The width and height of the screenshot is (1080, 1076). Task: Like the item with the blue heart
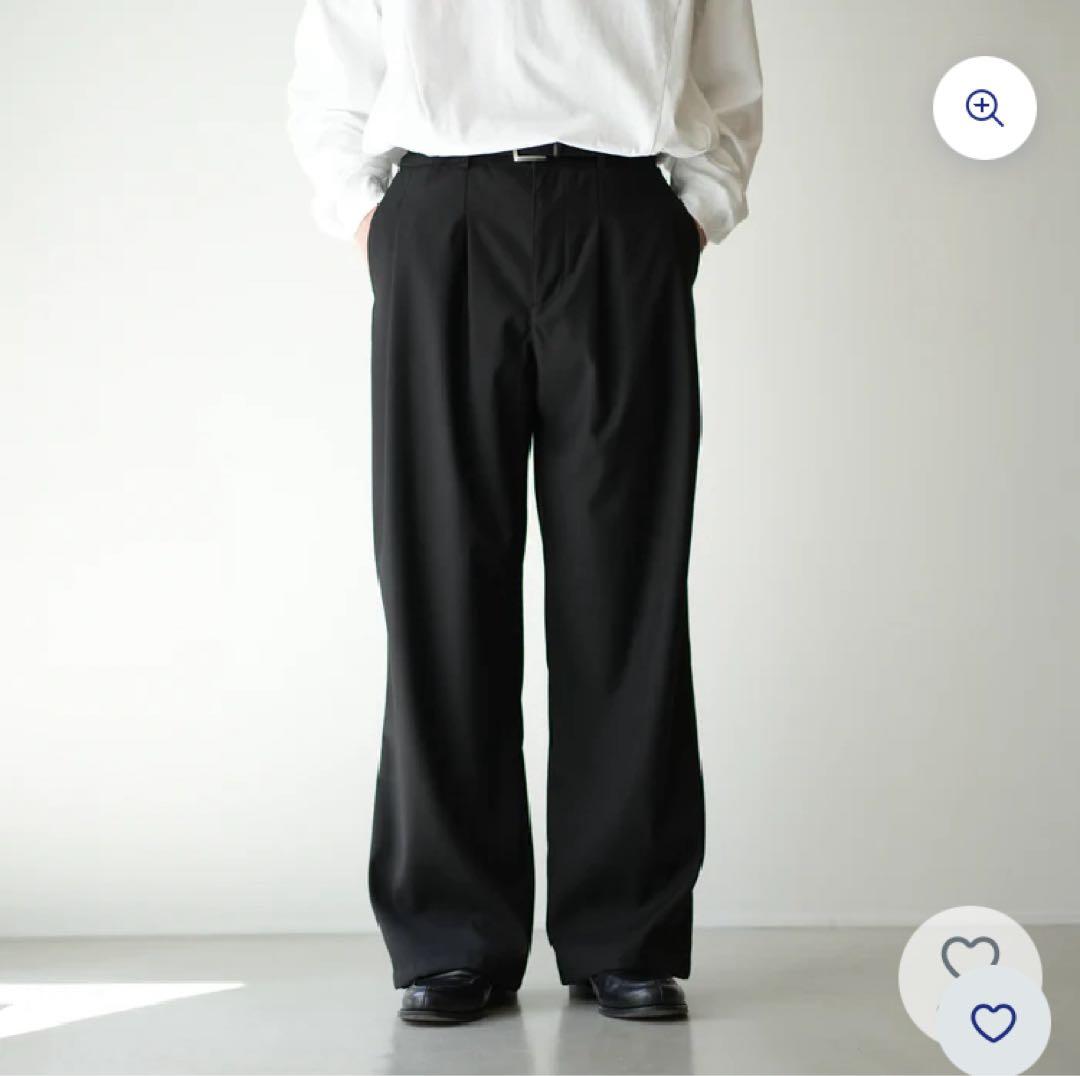click(x=993, y=1021)
